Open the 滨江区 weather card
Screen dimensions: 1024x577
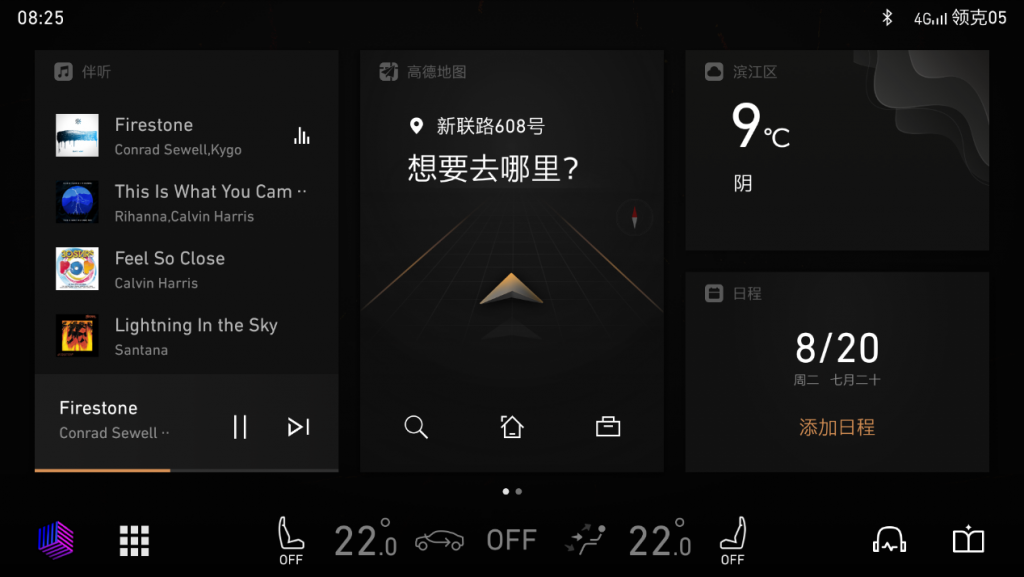tap(836, 150)
